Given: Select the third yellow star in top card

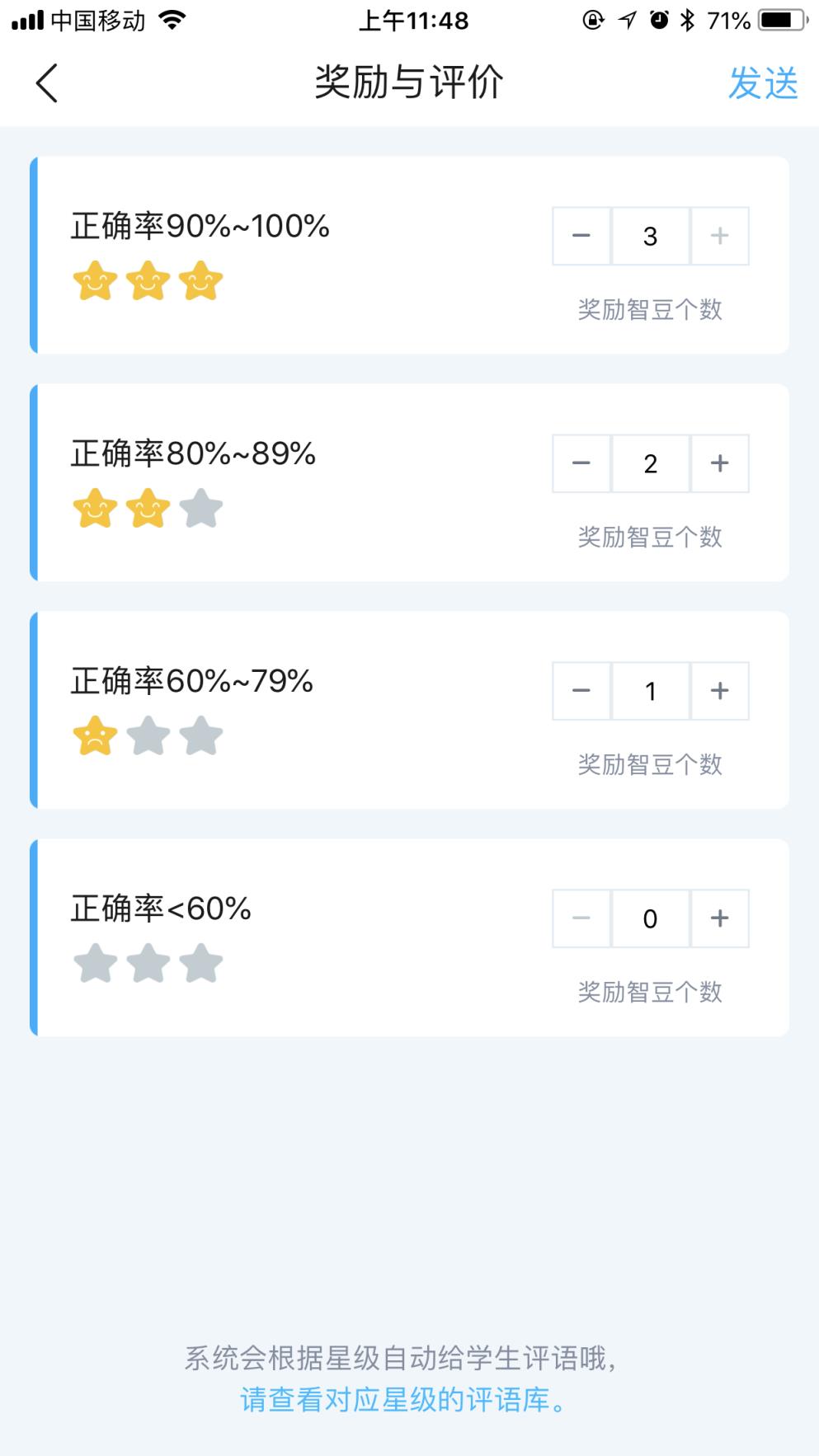Looking at the screenshot, I should 202,283.
